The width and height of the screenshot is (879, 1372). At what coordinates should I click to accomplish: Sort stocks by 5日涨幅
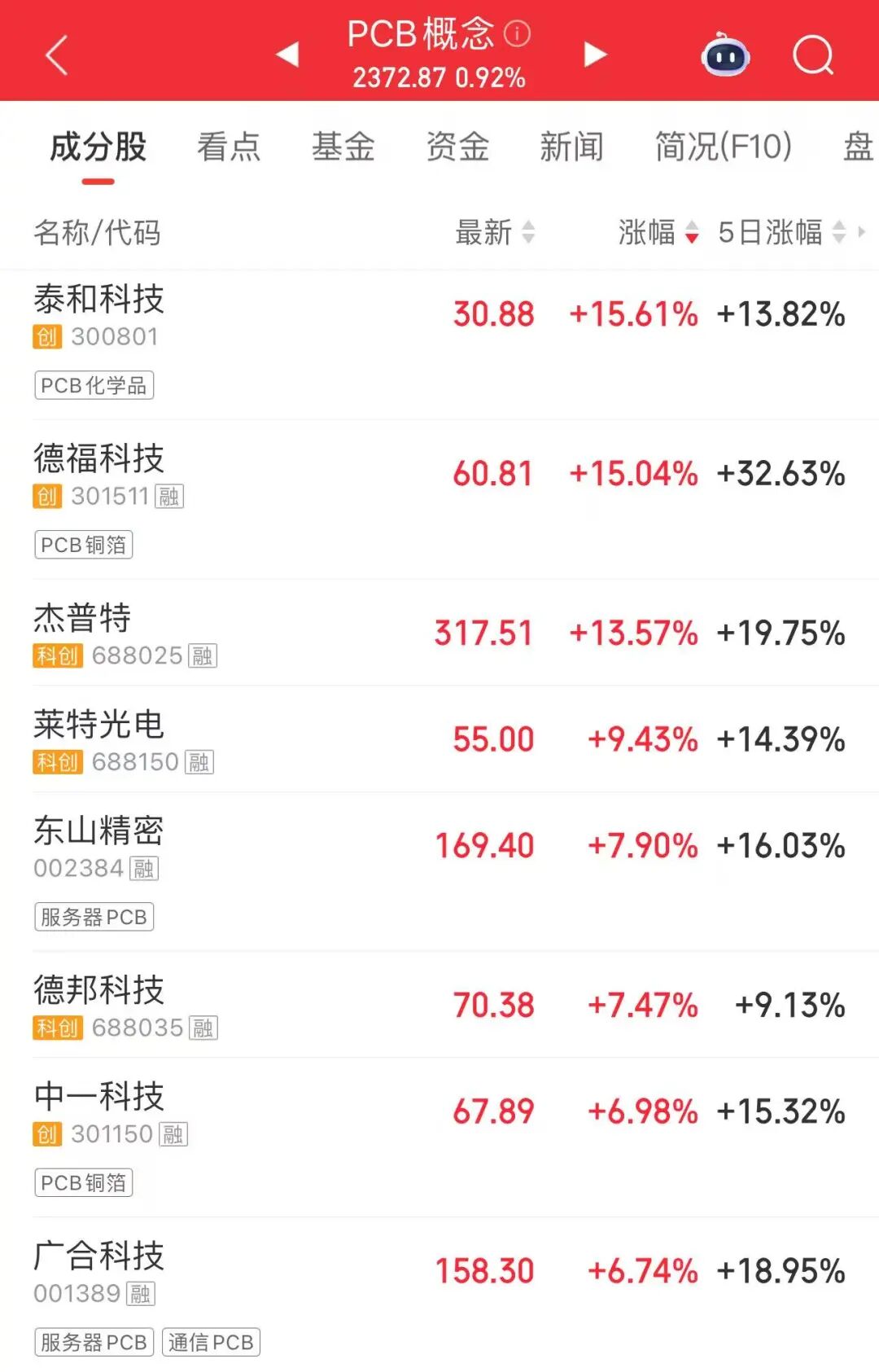click(781, 233)
